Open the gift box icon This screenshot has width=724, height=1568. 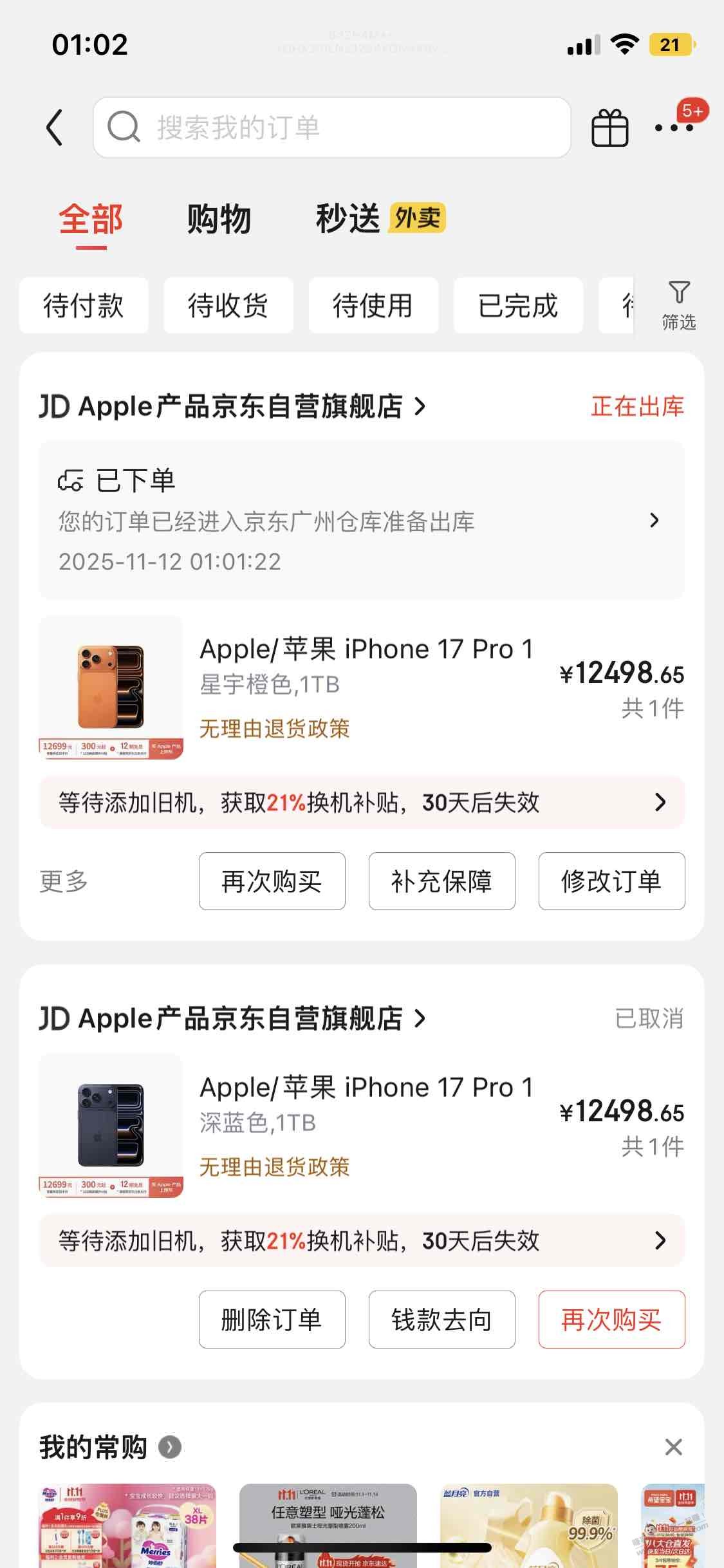click(609, 128)
